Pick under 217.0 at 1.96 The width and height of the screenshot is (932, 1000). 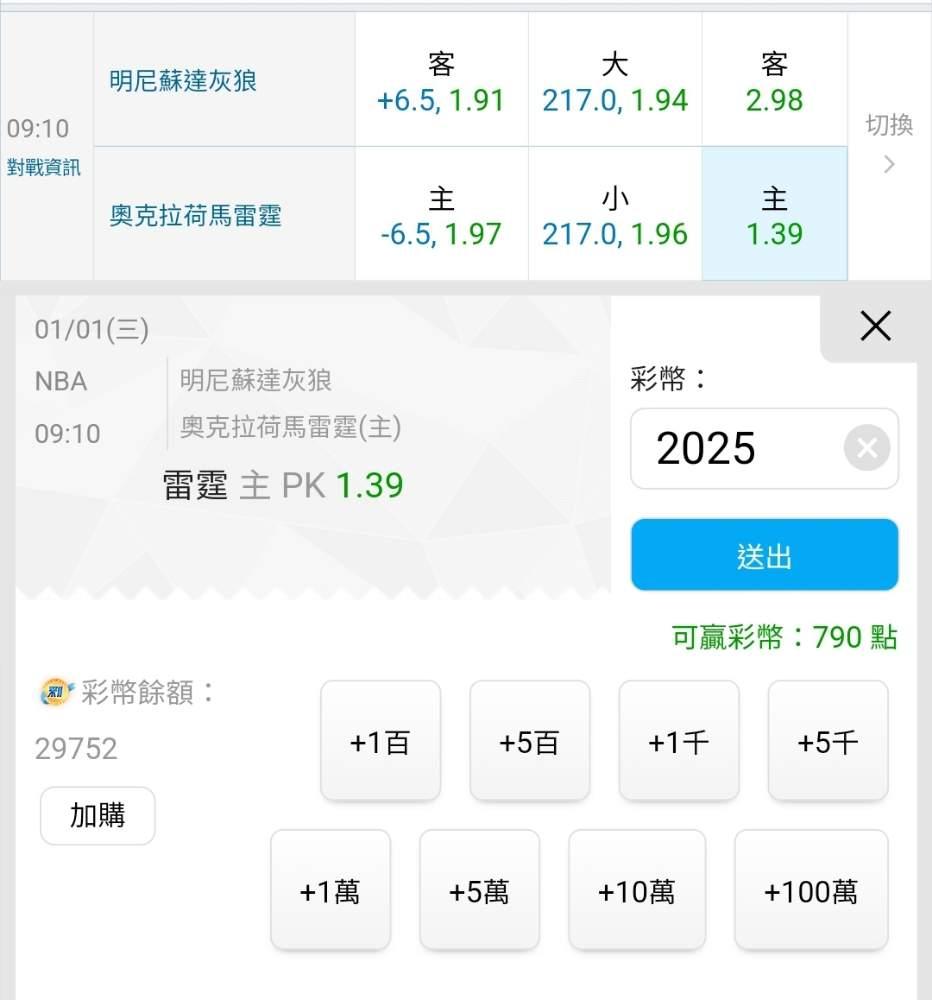click(x=615, y=214)
